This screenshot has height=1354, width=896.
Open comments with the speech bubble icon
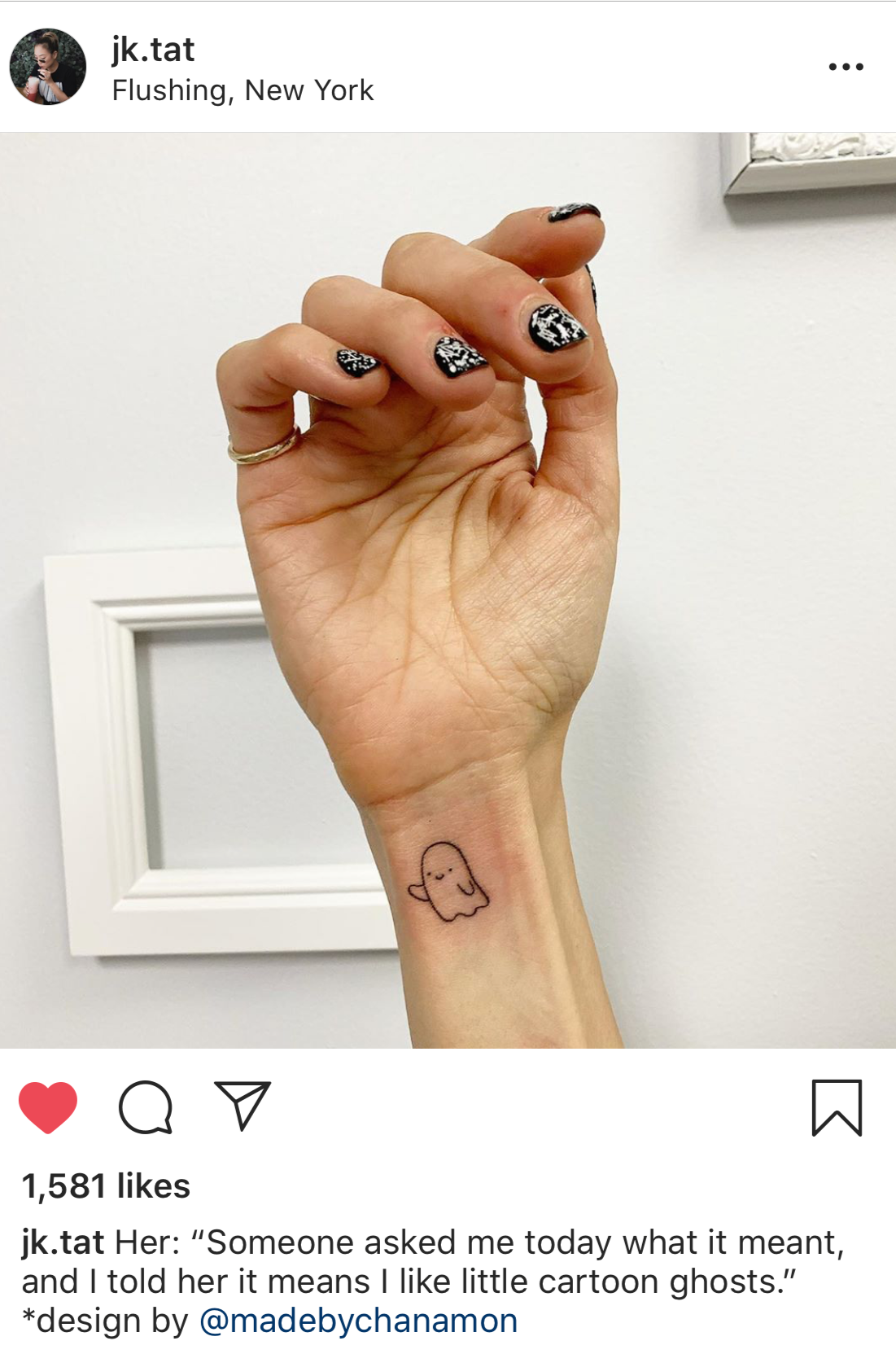pos(146,1107)
